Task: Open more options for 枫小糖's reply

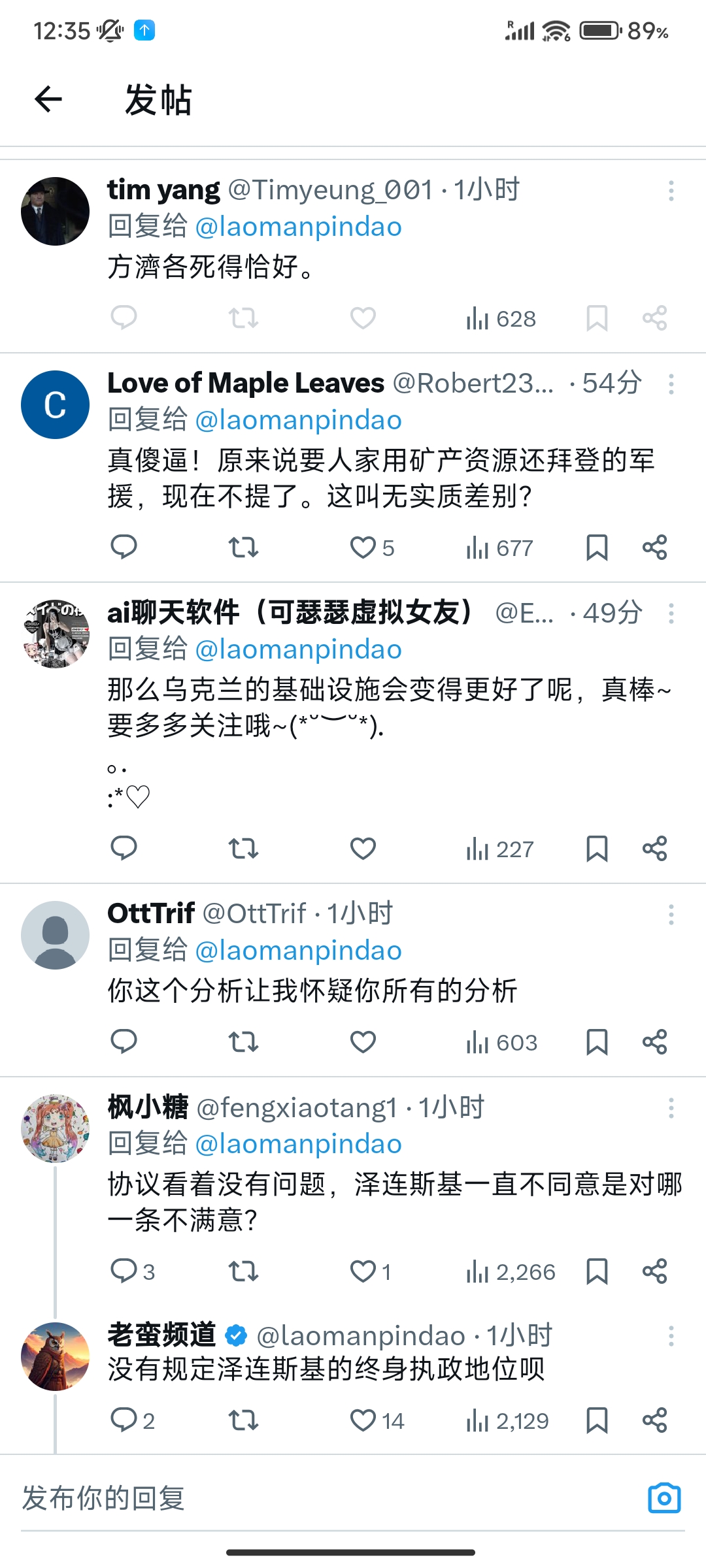Action: 671,1108
